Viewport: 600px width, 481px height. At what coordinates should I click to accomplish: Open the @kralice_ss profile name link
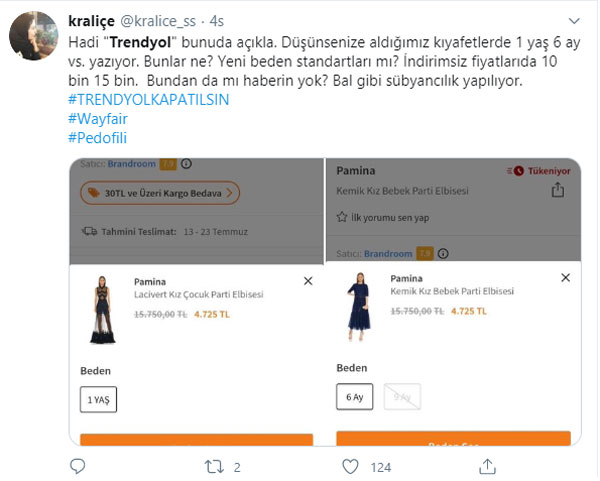158,19
